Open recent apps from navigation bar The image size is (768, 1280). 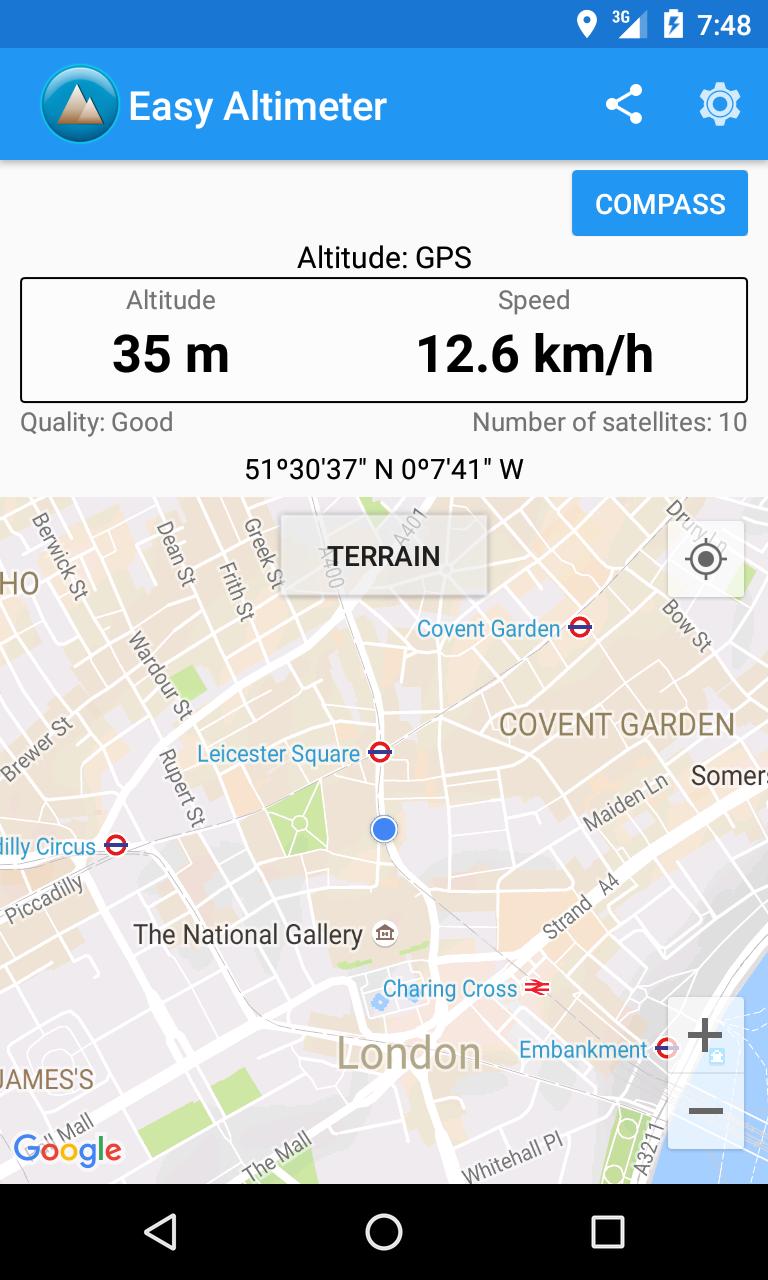click(607, 1232)
